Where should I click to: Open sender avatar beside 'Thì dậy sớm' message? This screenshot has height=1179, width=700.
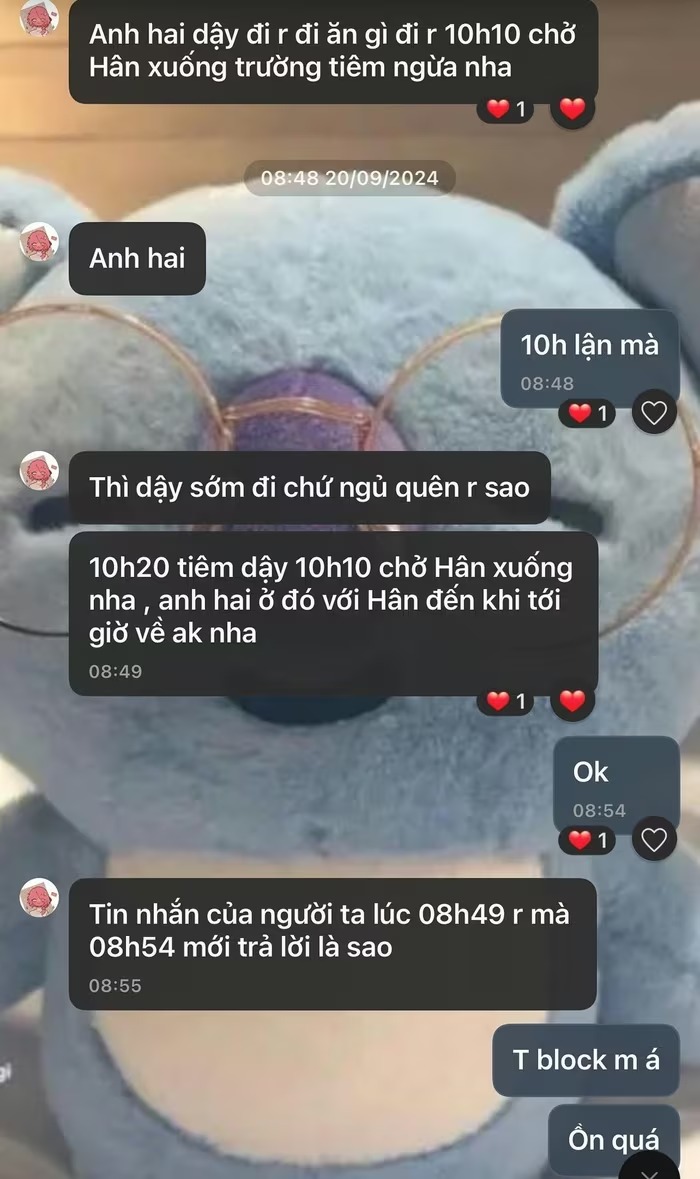pos(40,470)
